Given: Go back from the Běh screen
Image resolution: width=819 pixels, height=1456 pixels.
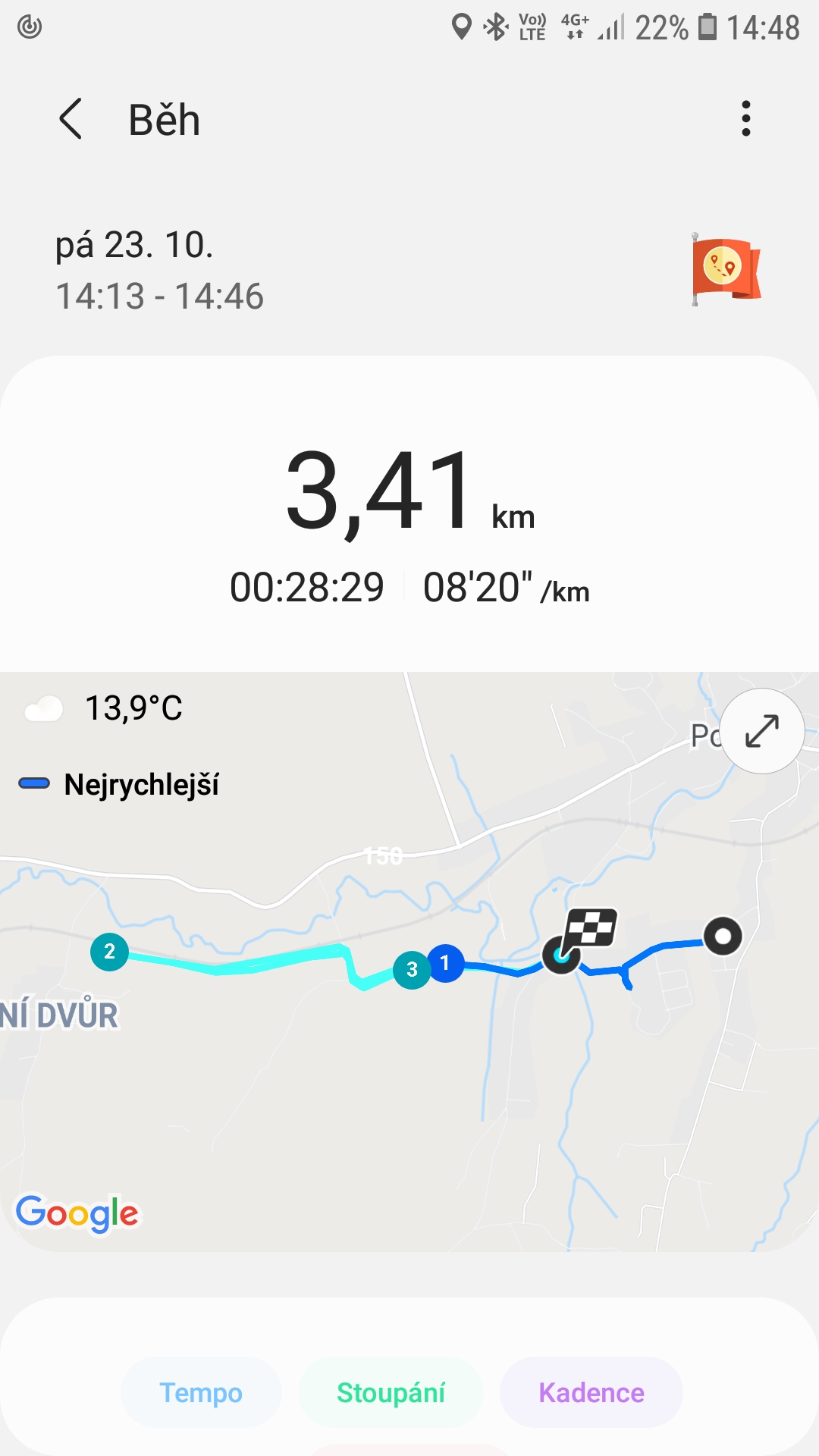Looking at the screenshot, I should (71, 119).
